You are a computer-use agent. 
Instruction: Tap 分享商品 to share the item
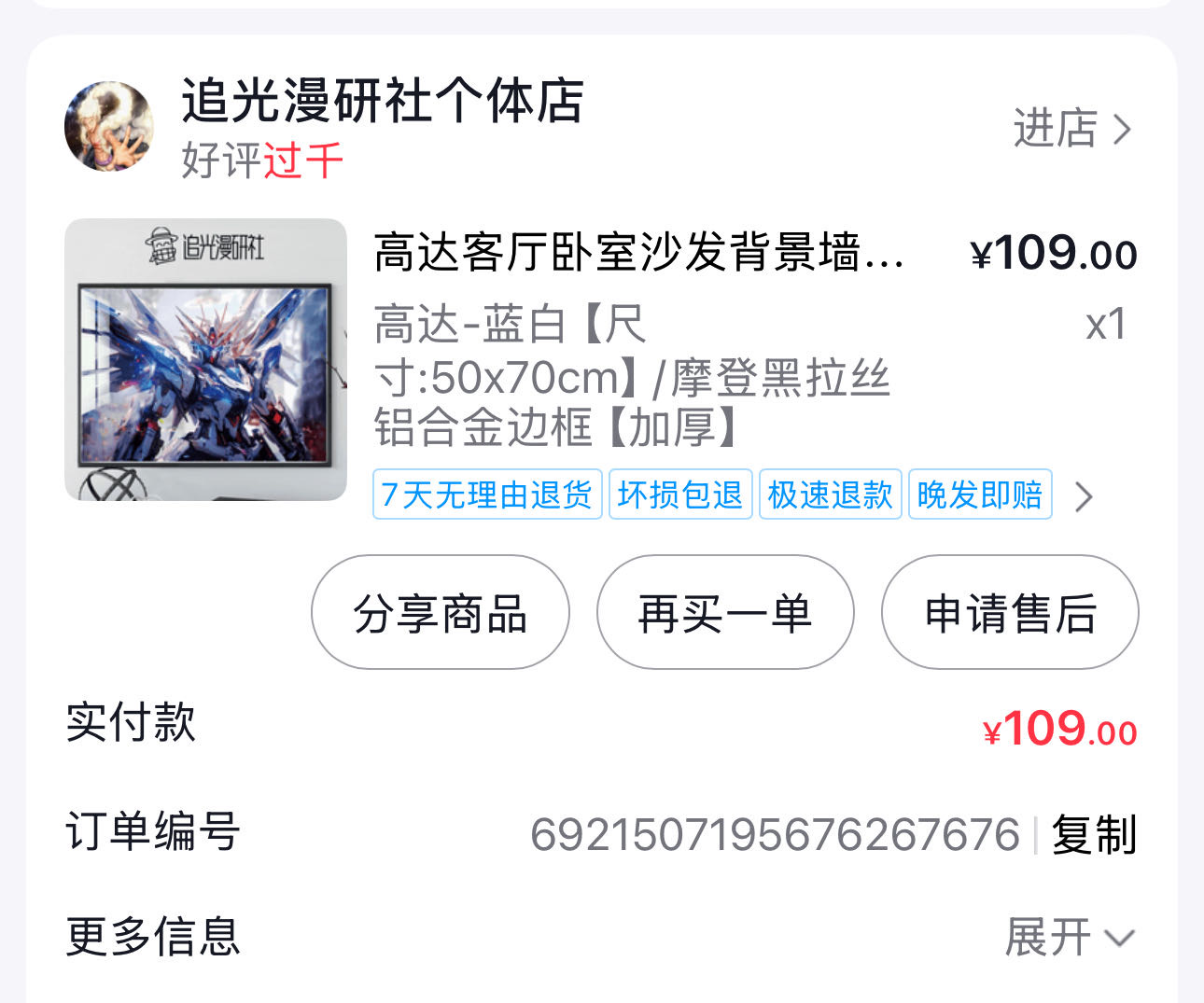tap(440, 613)
